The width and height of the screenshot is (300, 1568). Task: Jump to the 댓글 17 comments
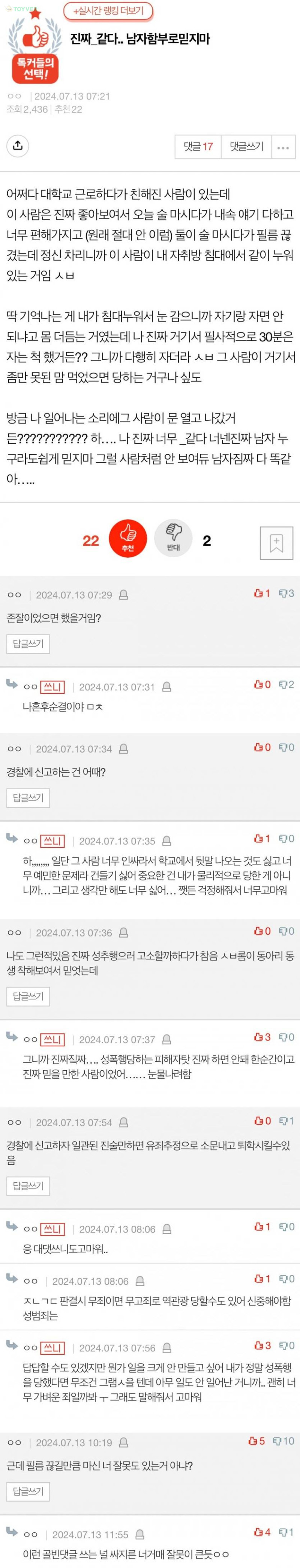point(198,146)
